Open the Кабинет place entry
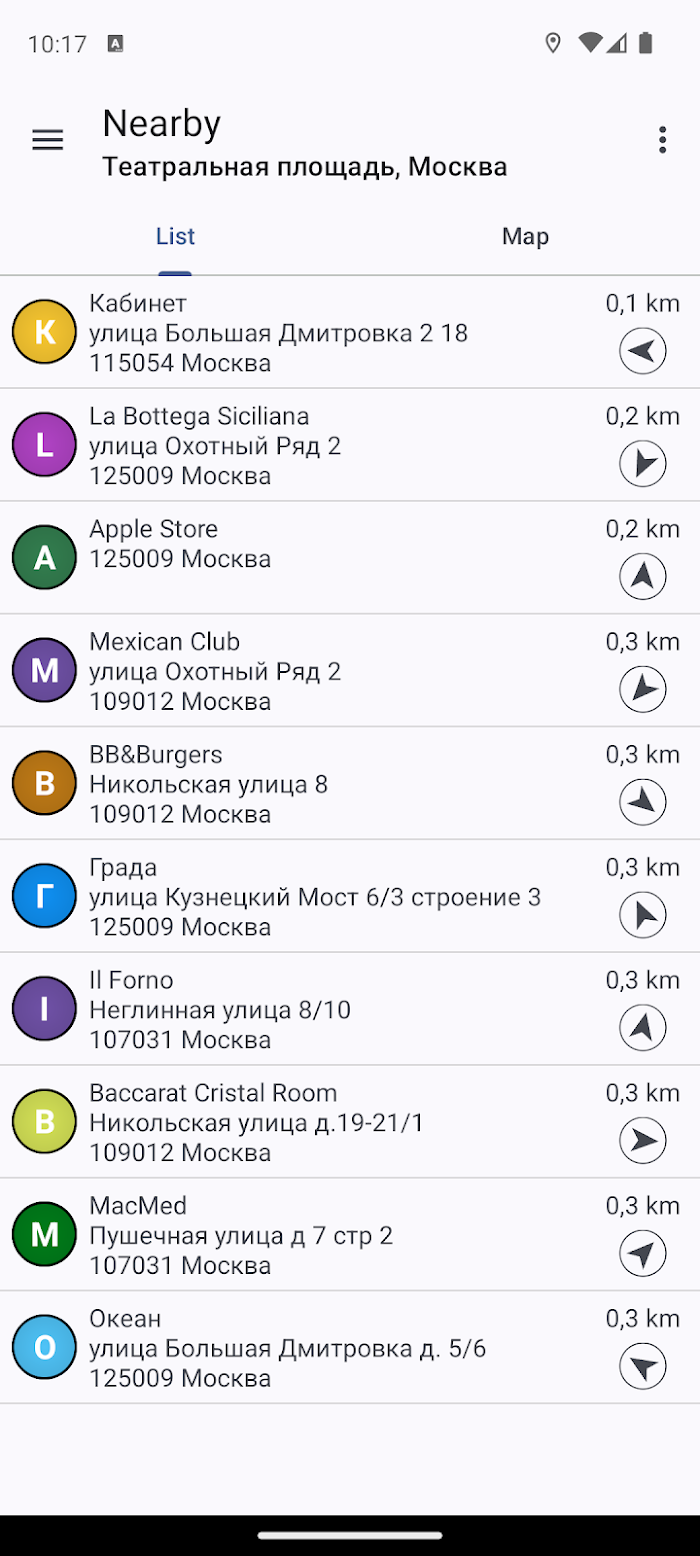Image resolution: width=700 pixels, height=1556 pixels. pos(350,332)
